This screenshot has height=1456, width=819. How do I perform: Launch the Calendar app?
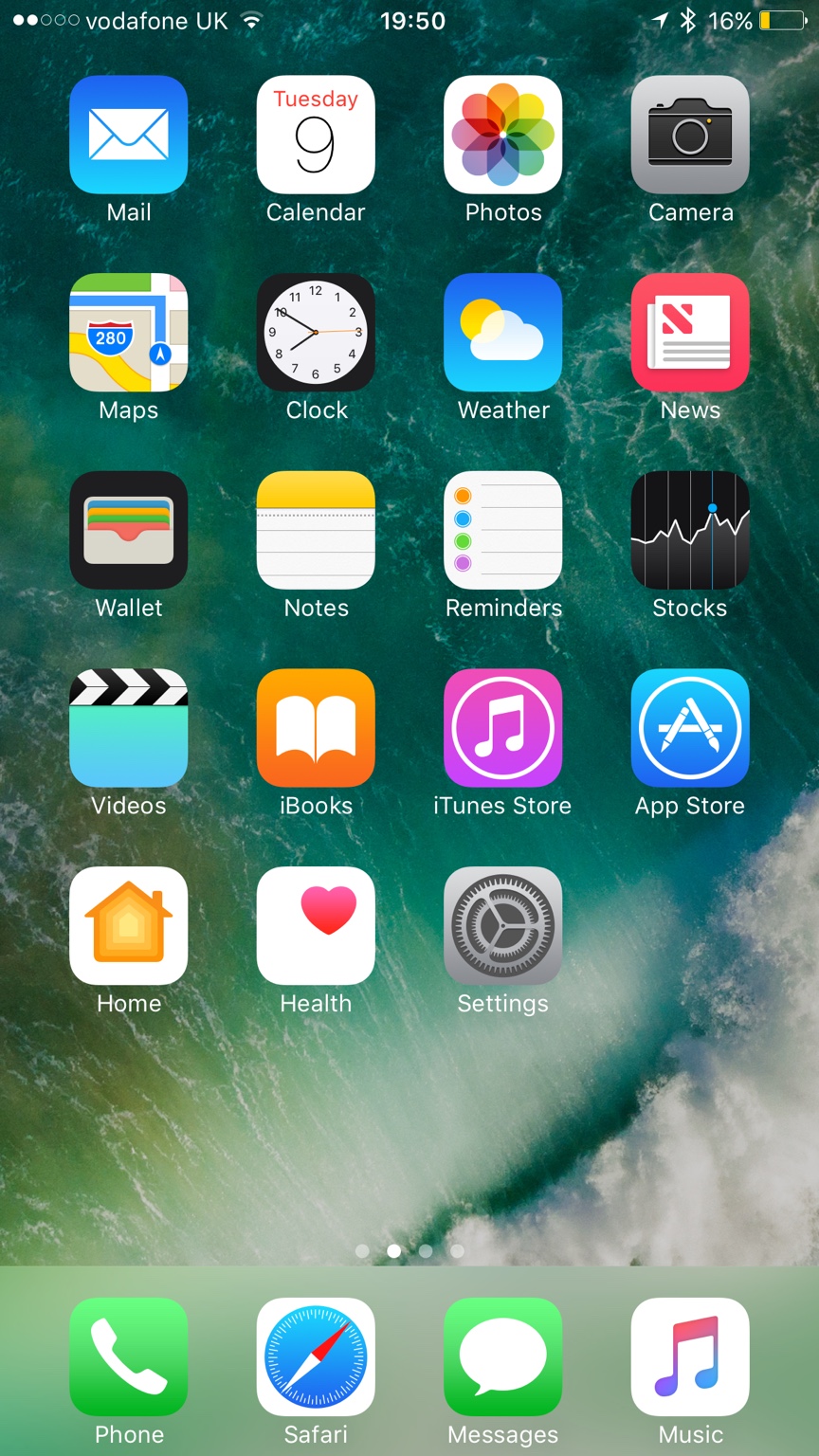tap(316, 135)
